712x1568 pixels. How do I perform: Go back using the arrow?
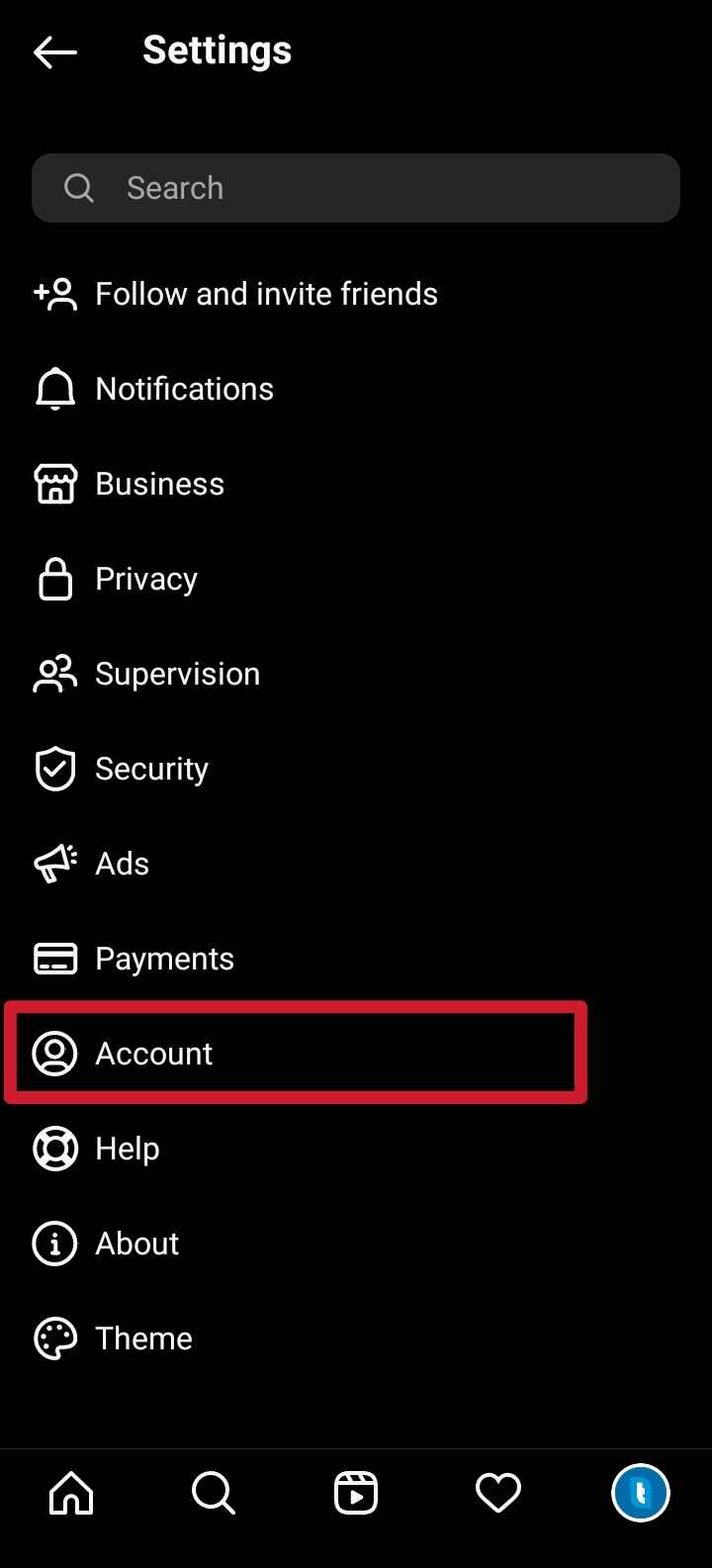click(x=55, y=51)
